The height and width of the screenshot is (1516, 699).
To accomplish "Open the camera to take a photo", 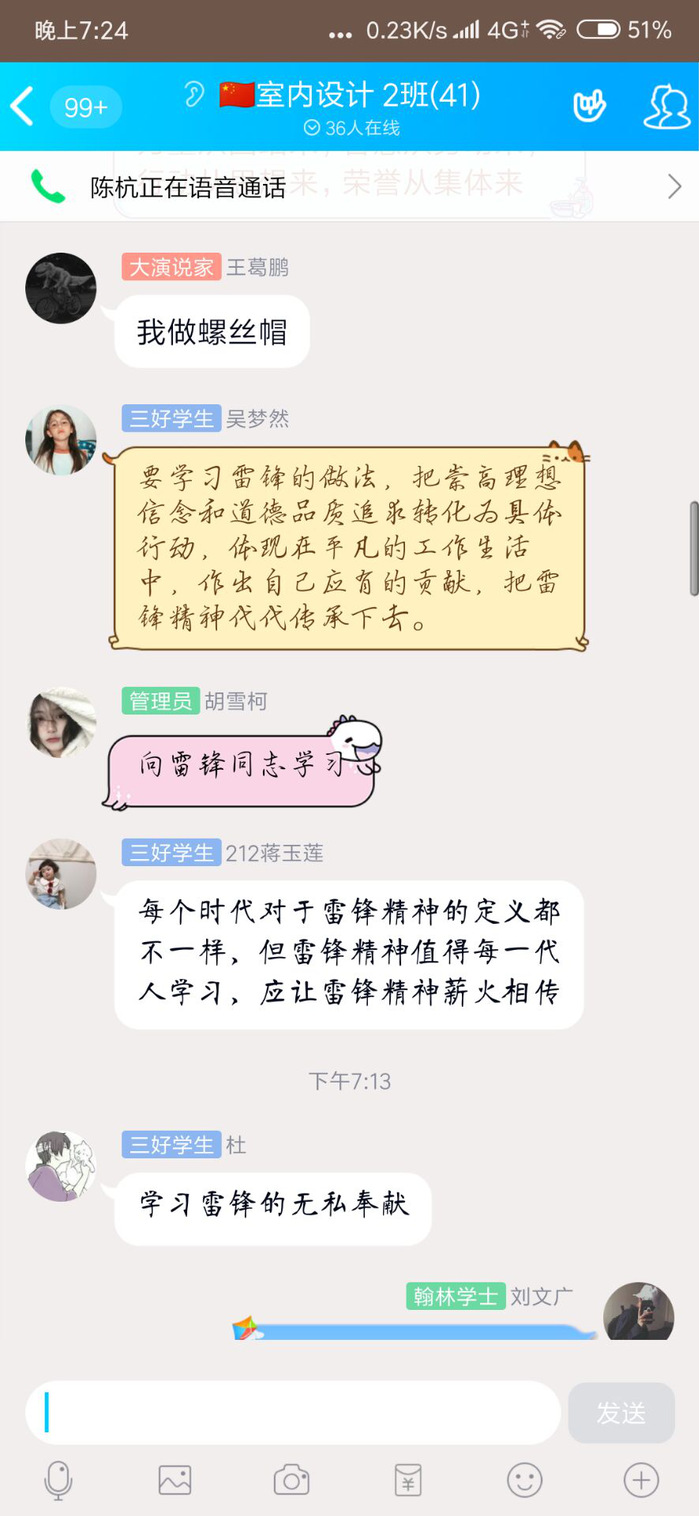I will (x=291, y=1480).
